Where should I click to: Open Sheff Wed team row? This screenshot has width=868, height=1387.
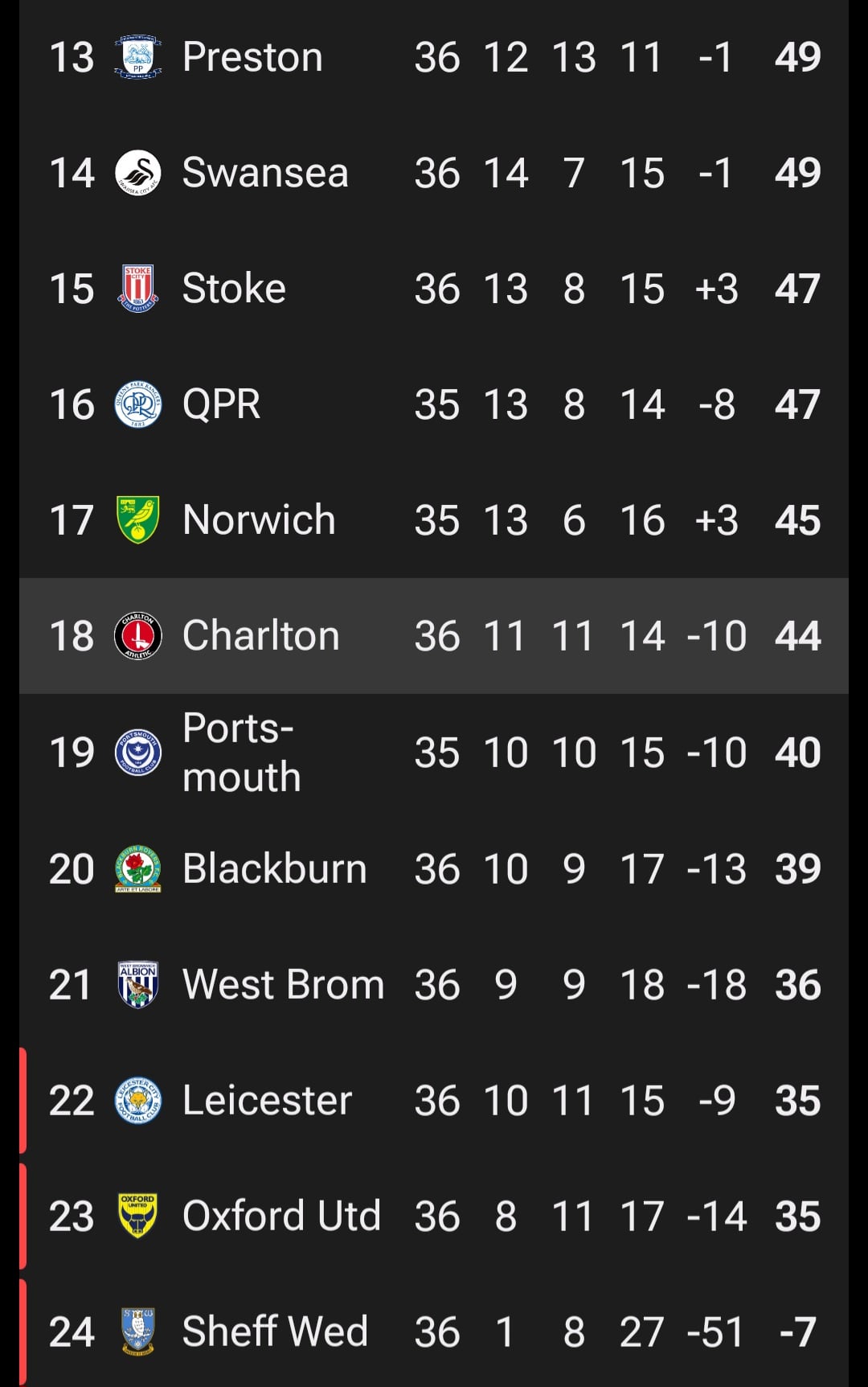[x=274, y=1332]
